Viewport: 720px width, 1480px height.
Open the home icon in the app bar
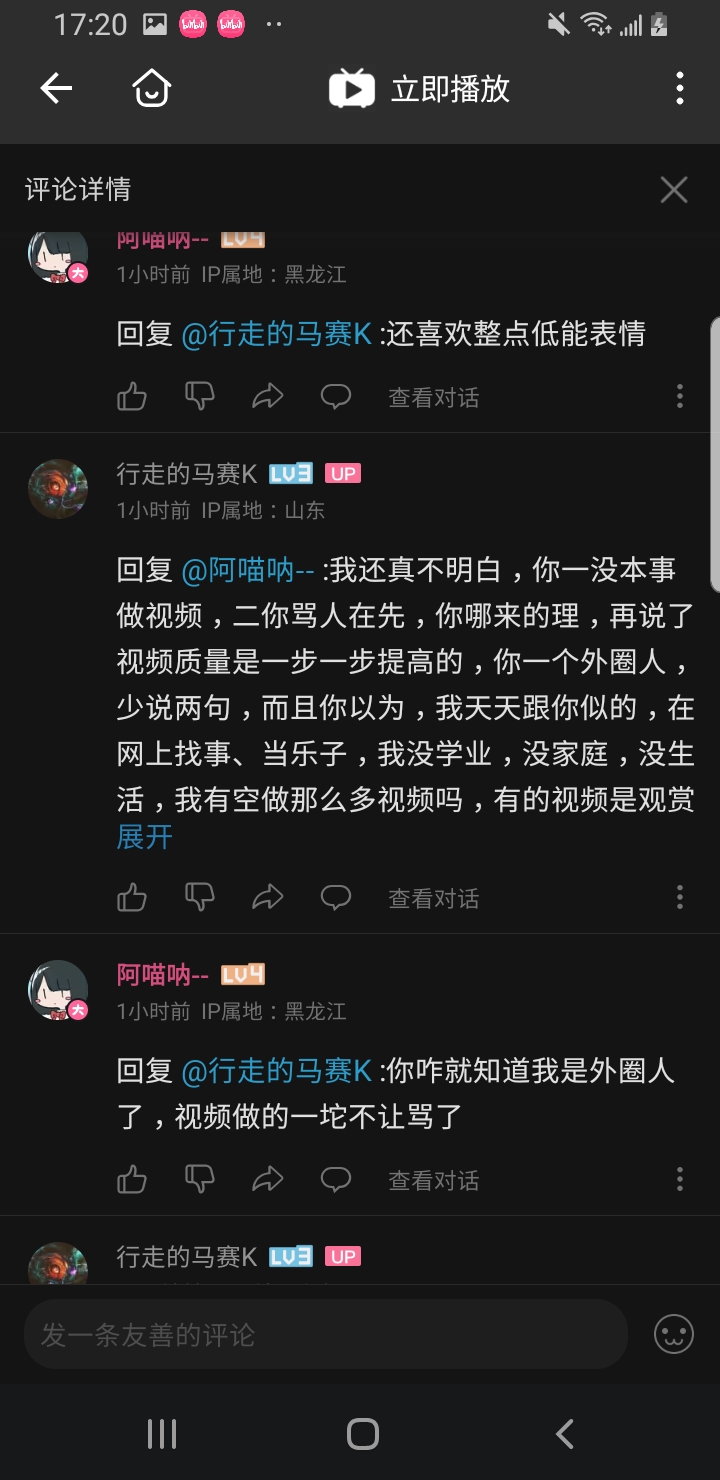[151, 89]
